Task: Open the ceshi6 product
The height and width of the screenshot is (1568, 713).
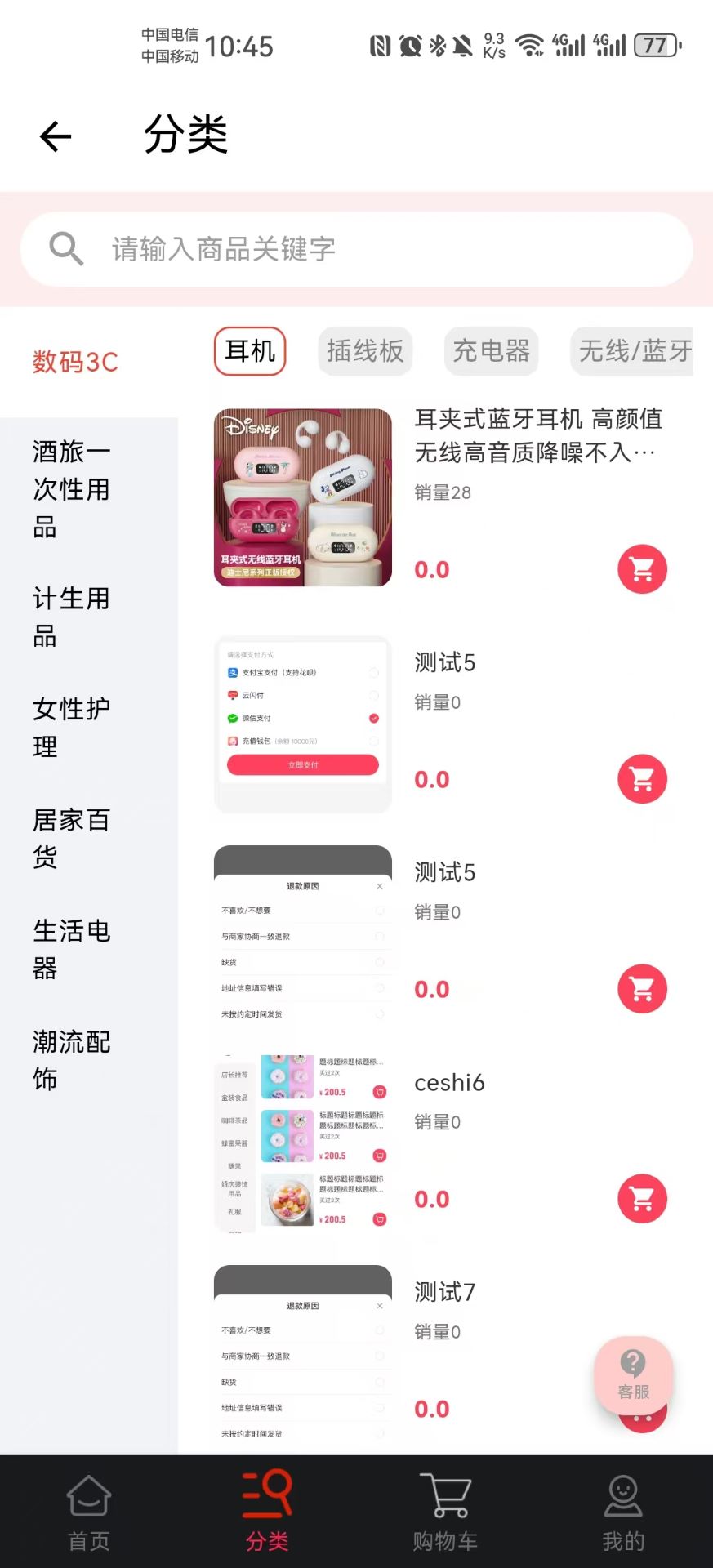Action: pos(449,1083)
